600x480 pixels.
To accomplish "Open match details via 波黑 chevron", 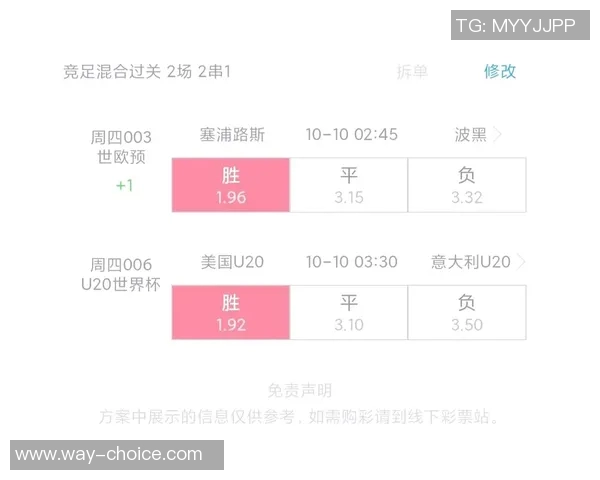I will tap(498, 134).
